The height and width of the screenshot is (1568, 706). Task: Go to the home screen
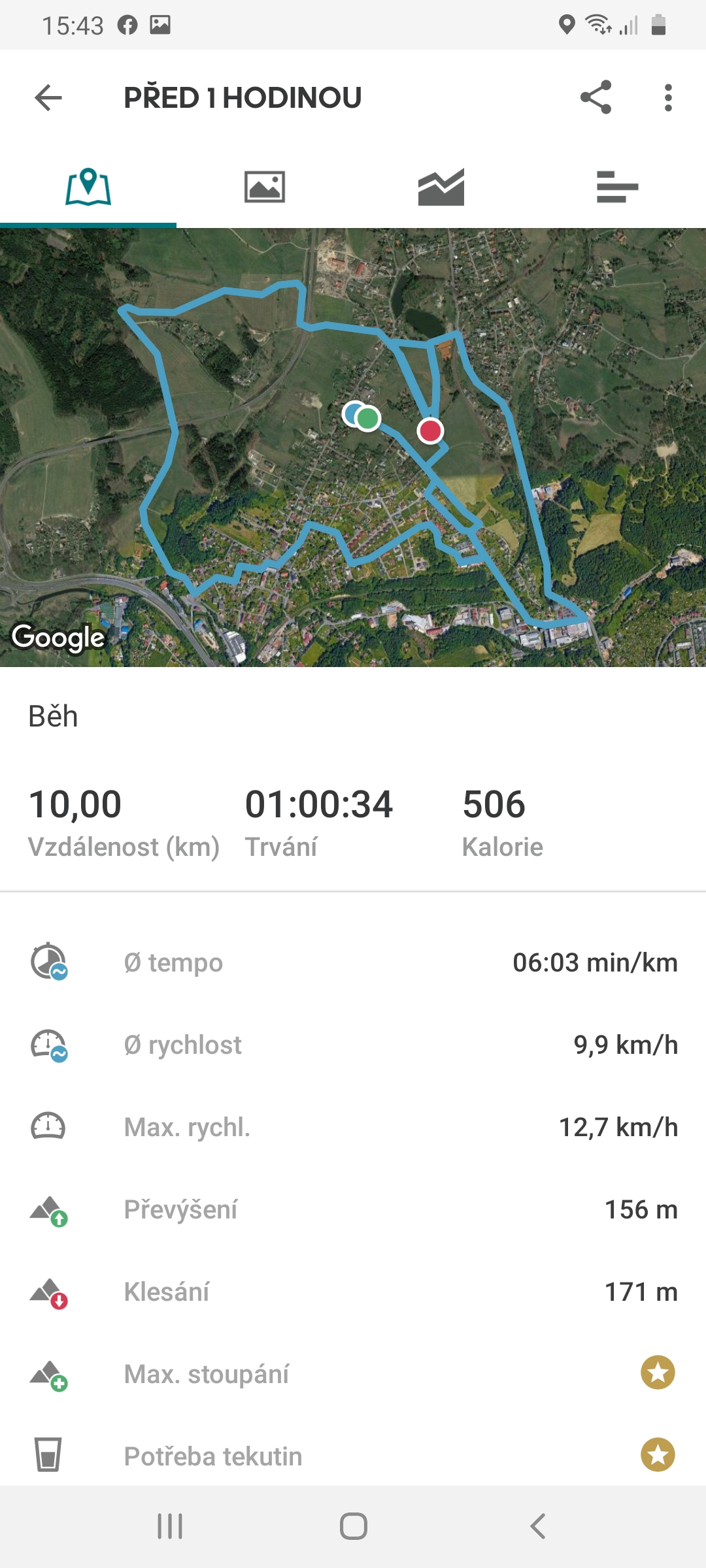pos(353,1526)
